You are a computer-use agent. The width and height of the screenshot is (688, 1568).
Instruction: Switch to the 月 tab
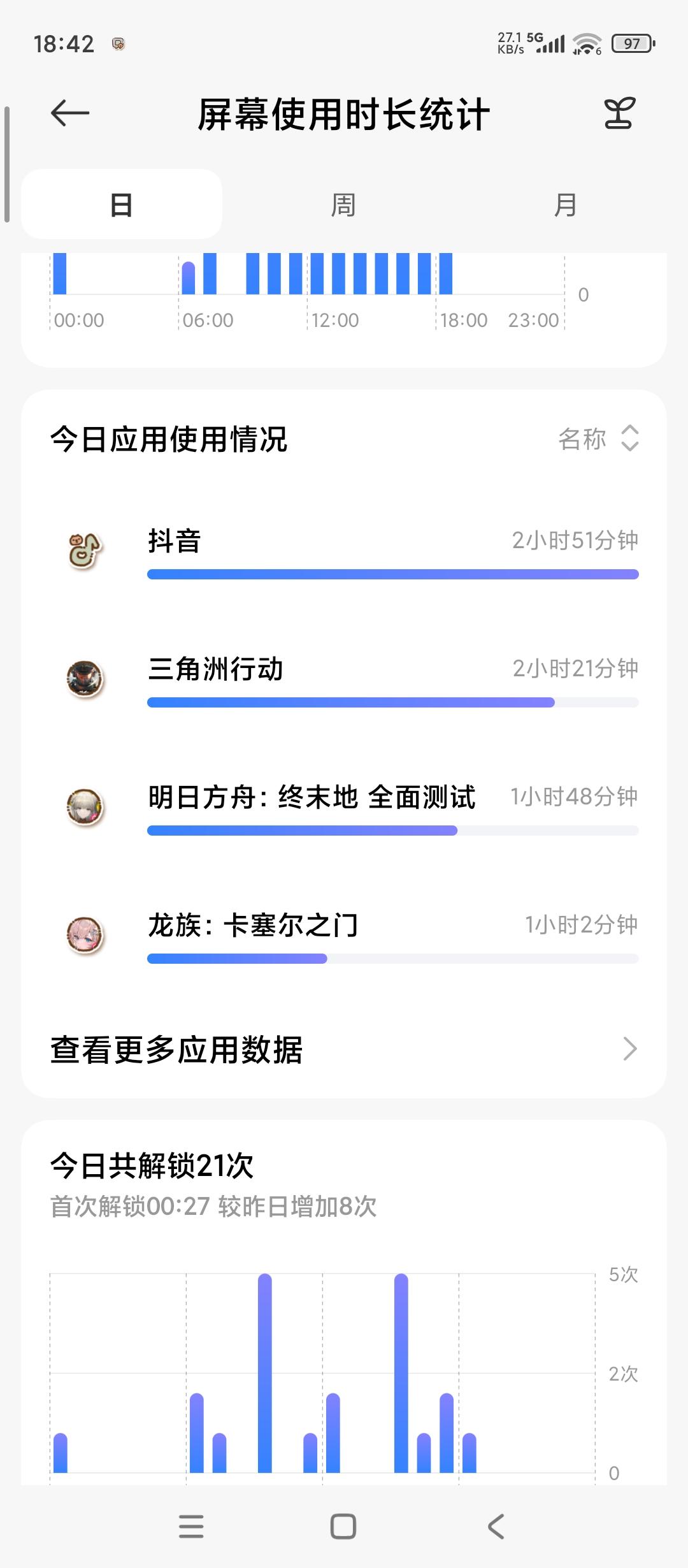tap(565, 205)
